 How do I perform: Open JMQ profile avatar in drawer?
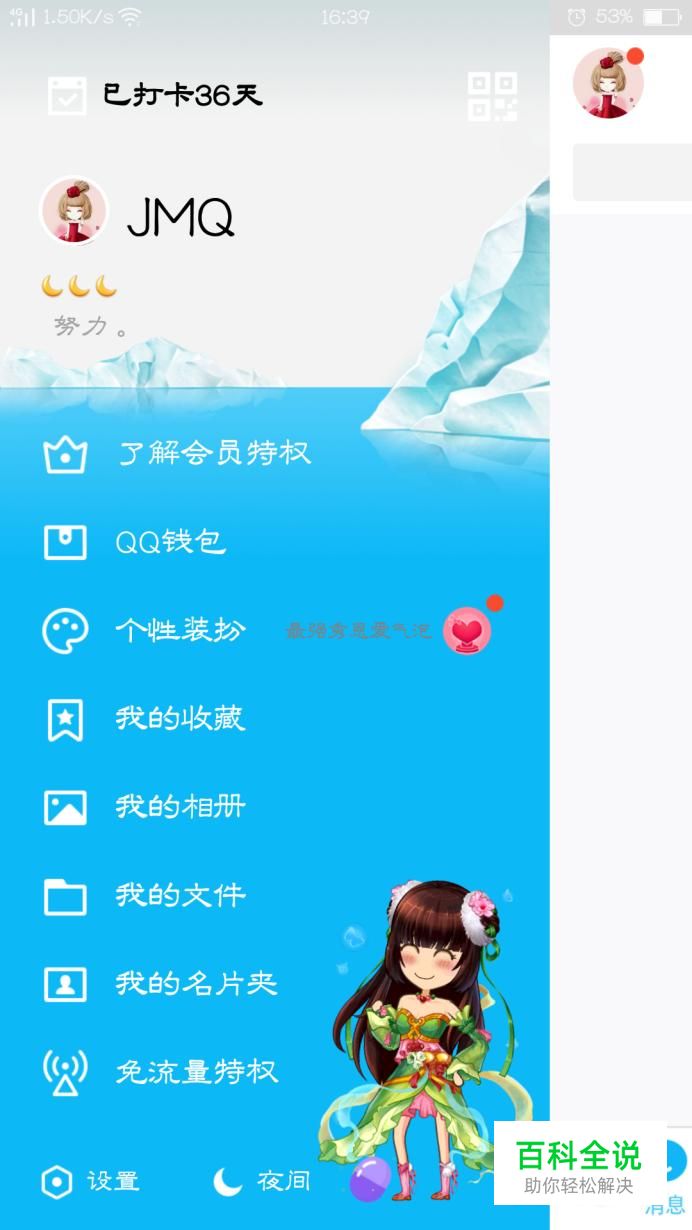(x=73, y=211)
